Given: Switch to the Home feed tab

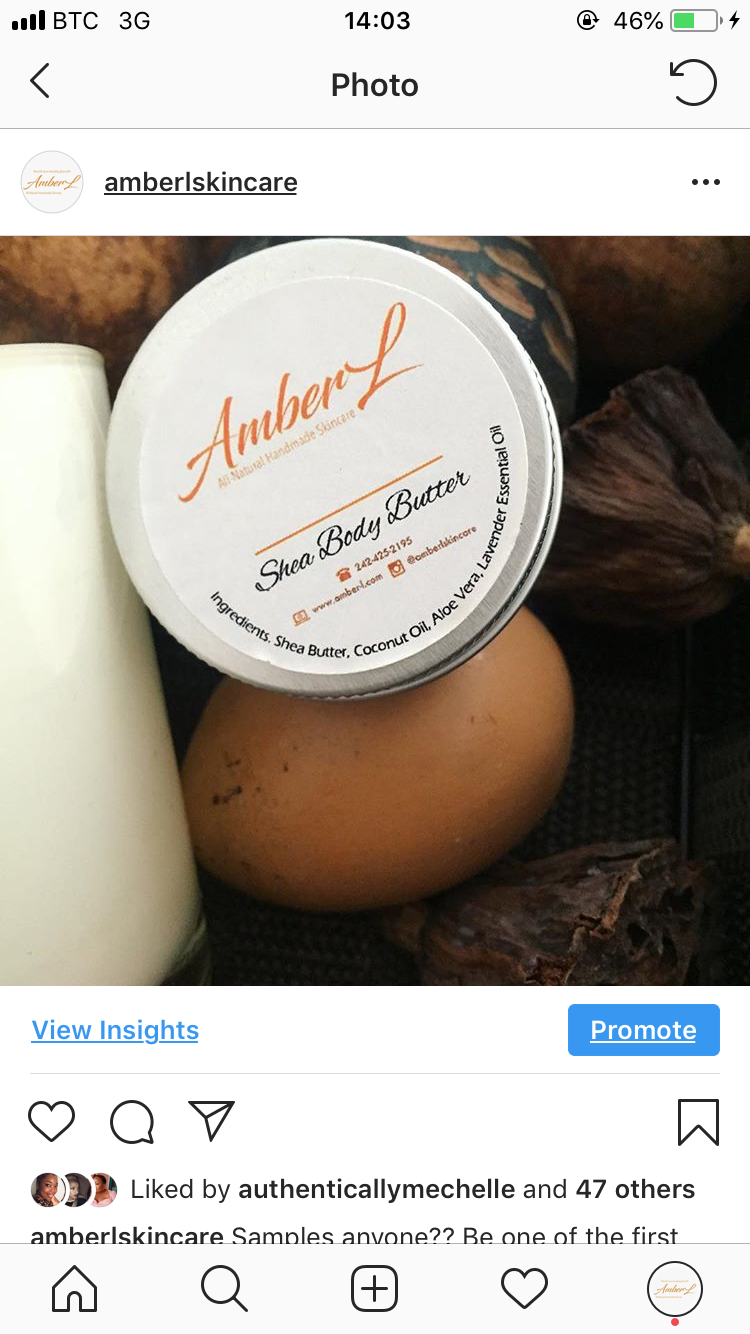Looking at the screenshot, I should click(x=74, y=1288).
